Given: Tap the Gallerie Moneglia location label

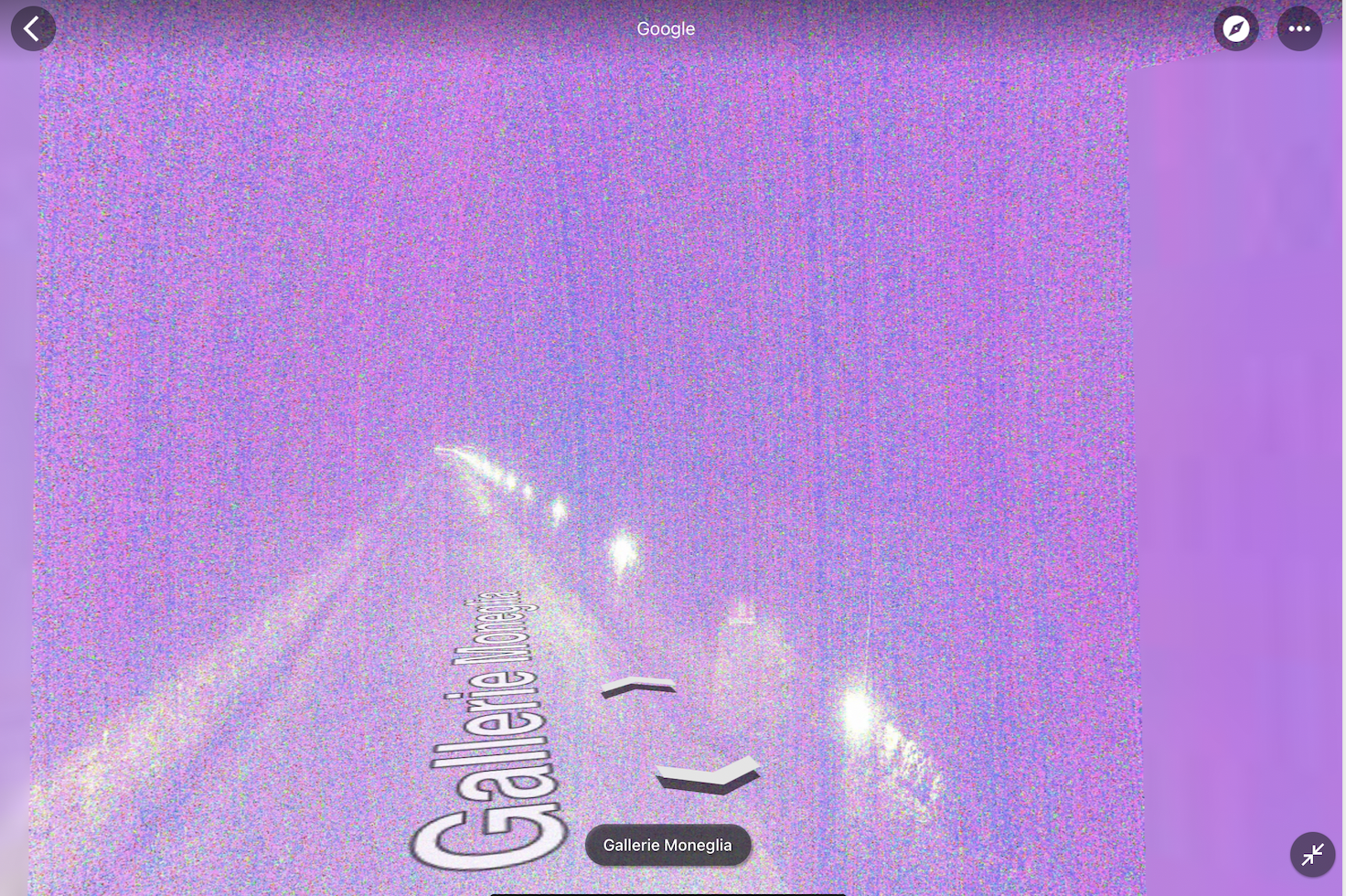Looking at the screenshot, I should pos(668,846).
